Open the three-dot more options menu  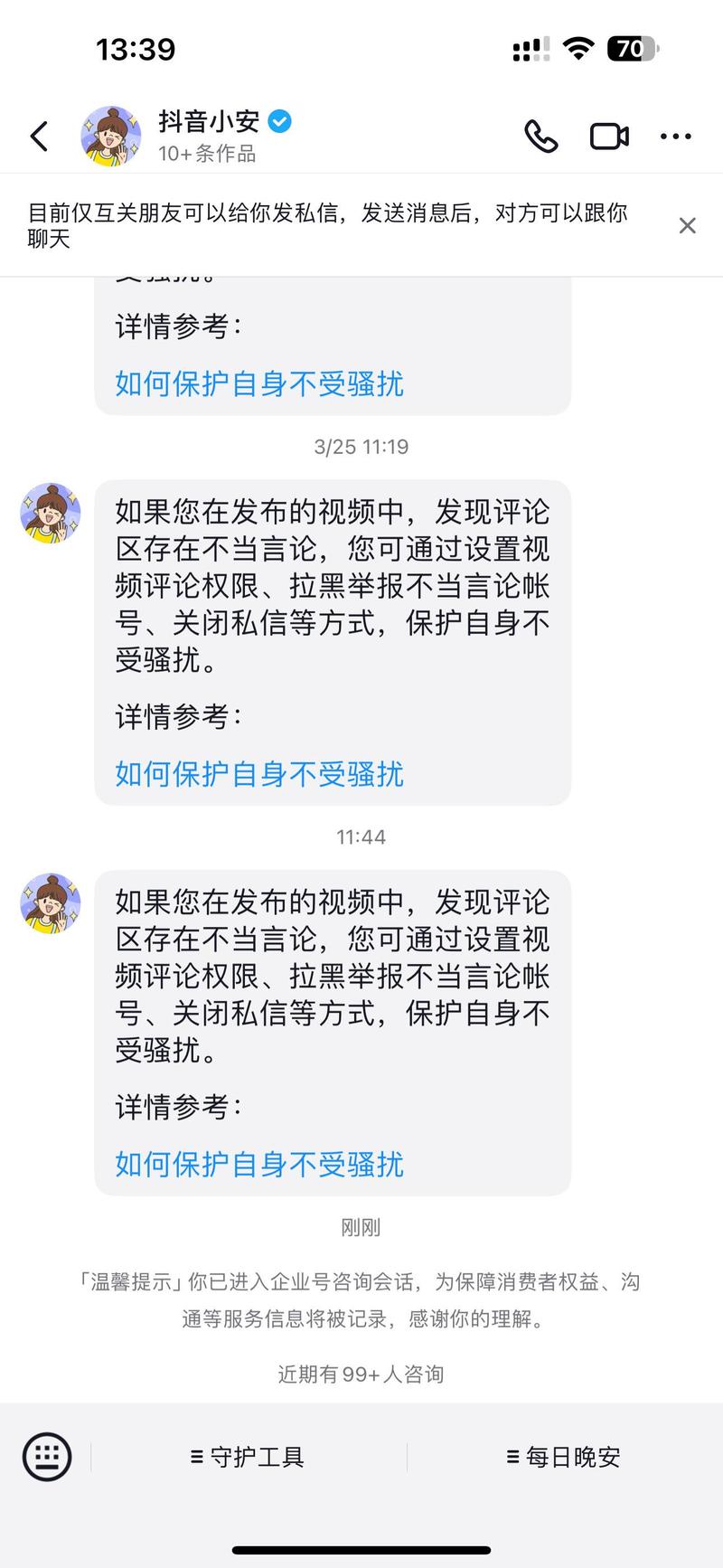675,137
